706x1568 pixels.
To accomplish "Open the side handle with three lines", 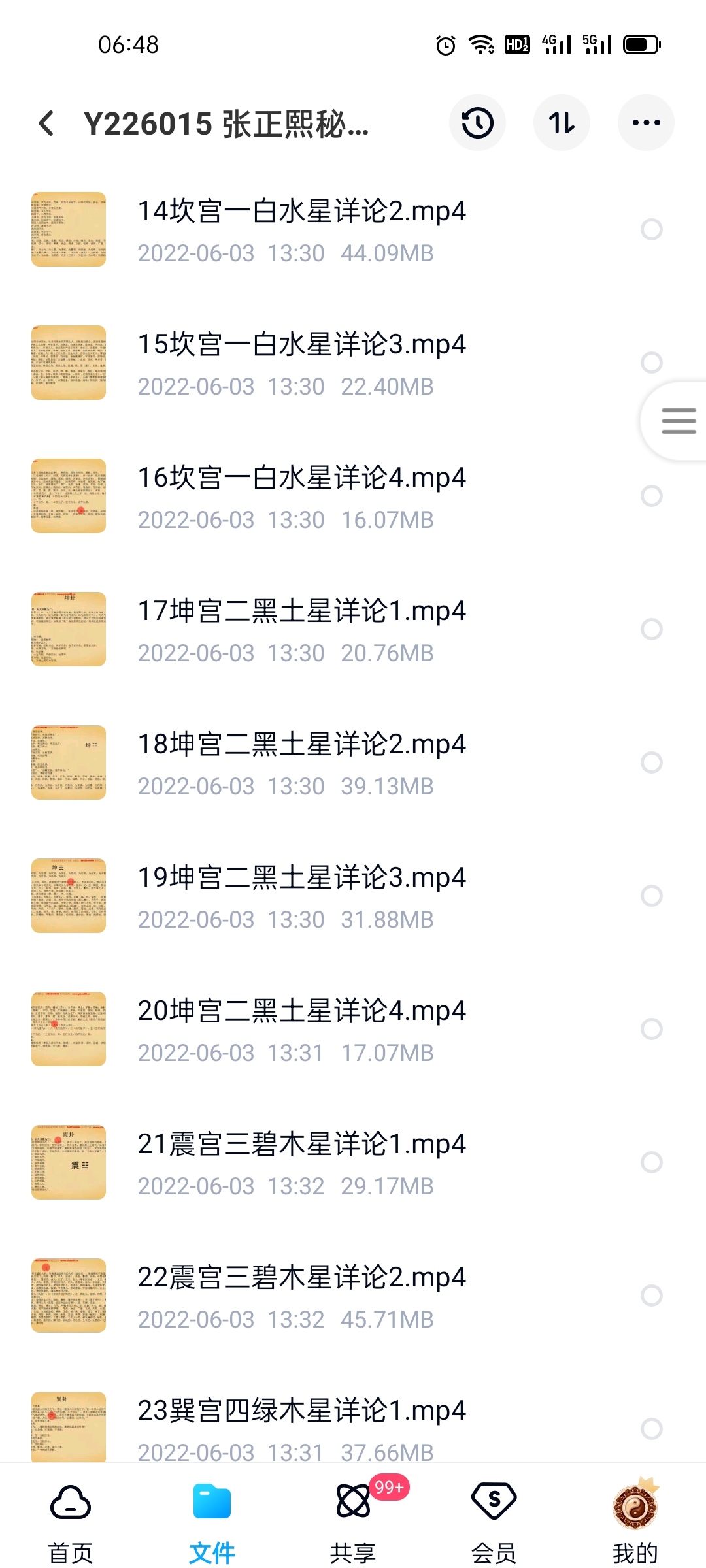I will coord(678,421).
